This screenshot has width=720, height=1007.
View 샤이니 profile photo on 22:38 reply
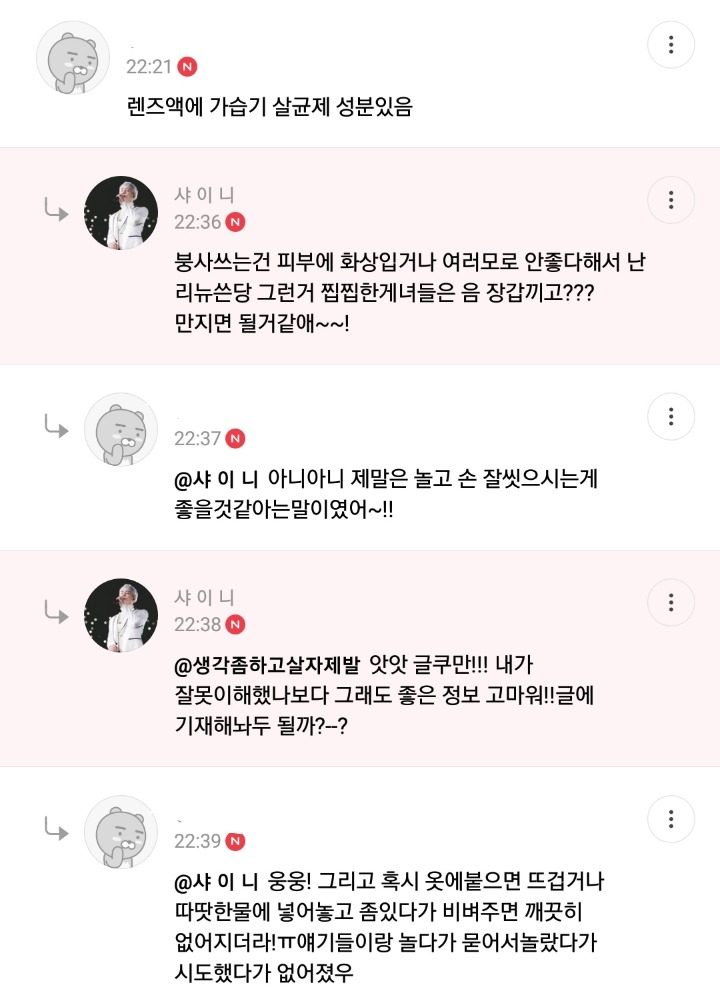pos(120,615)
